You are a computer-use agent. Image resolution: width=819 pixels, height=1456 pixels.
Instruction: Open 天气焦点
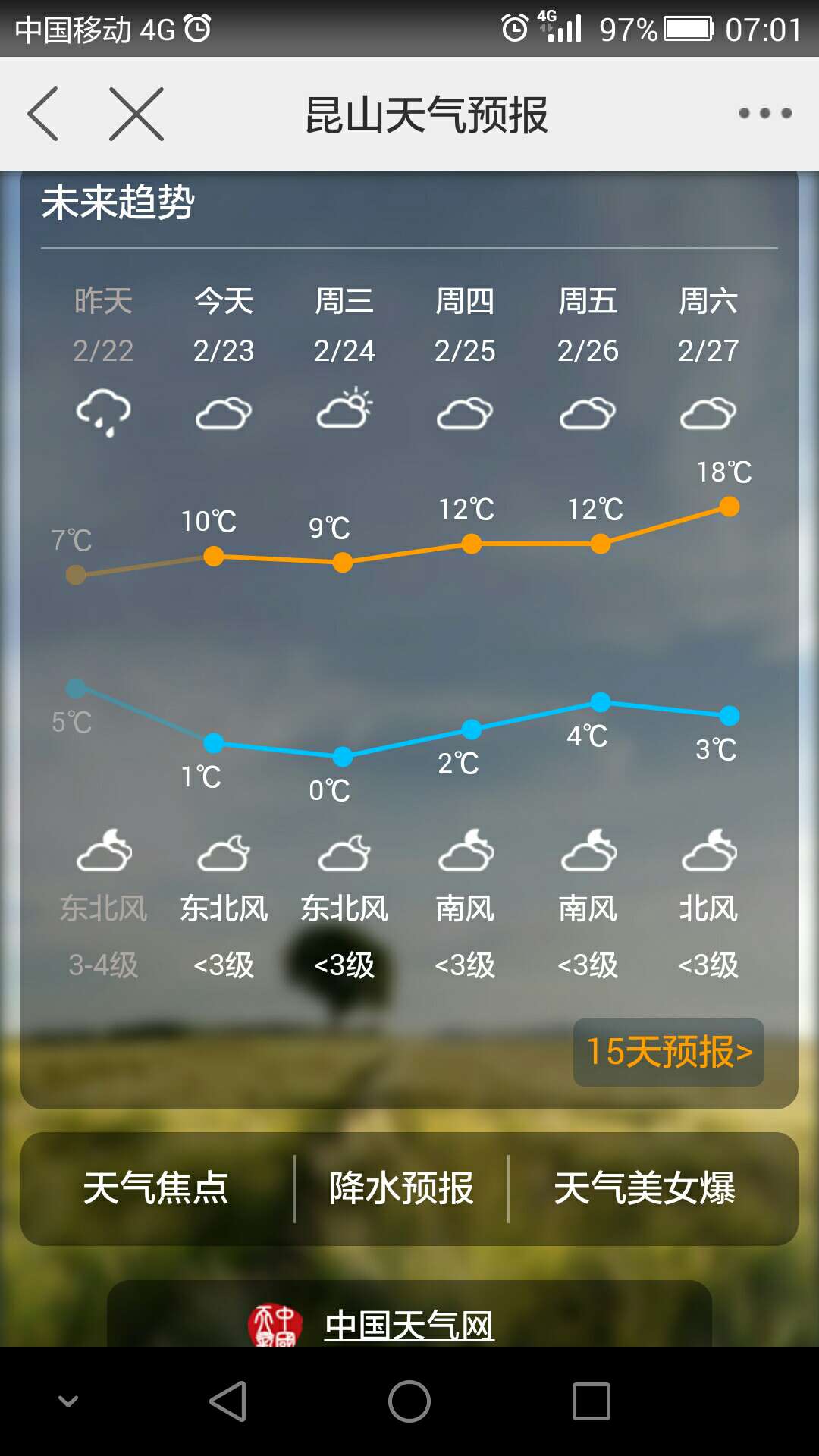point(156,1188)
